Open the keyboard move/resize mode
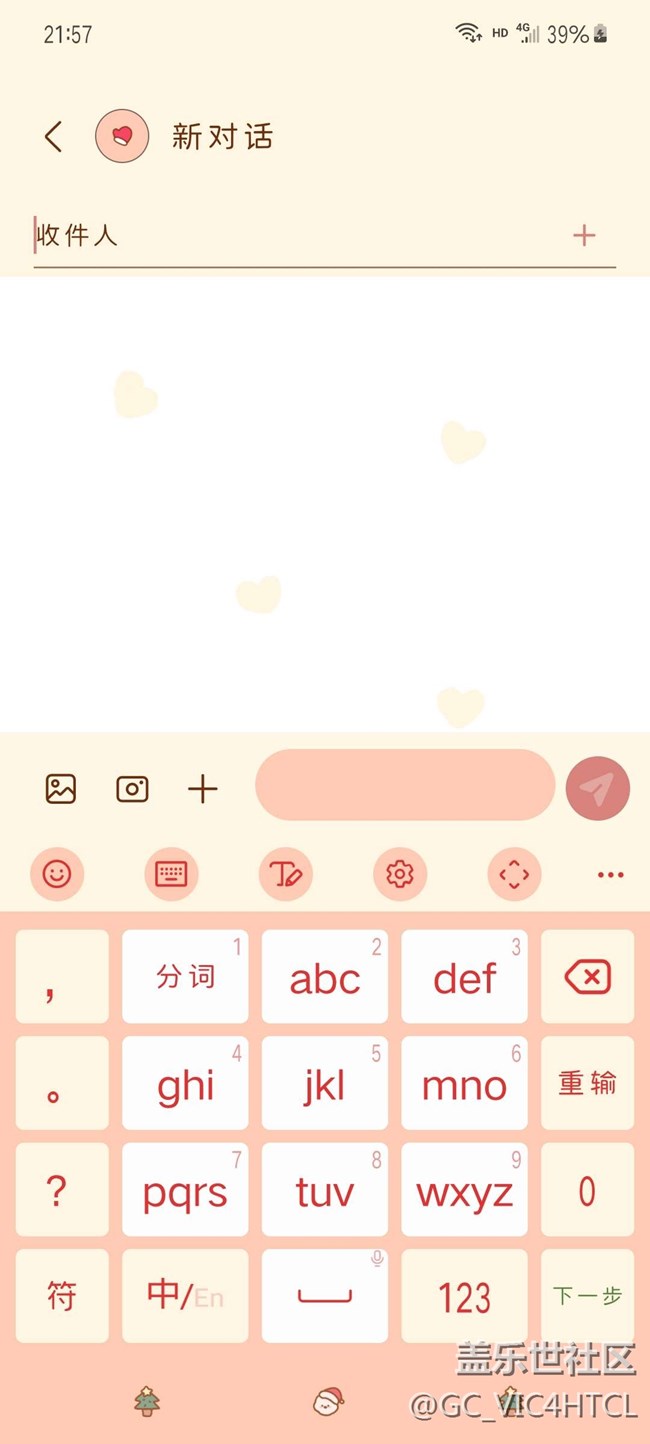The width and height of the screenshot is (650, 1444). pos(514,875)
